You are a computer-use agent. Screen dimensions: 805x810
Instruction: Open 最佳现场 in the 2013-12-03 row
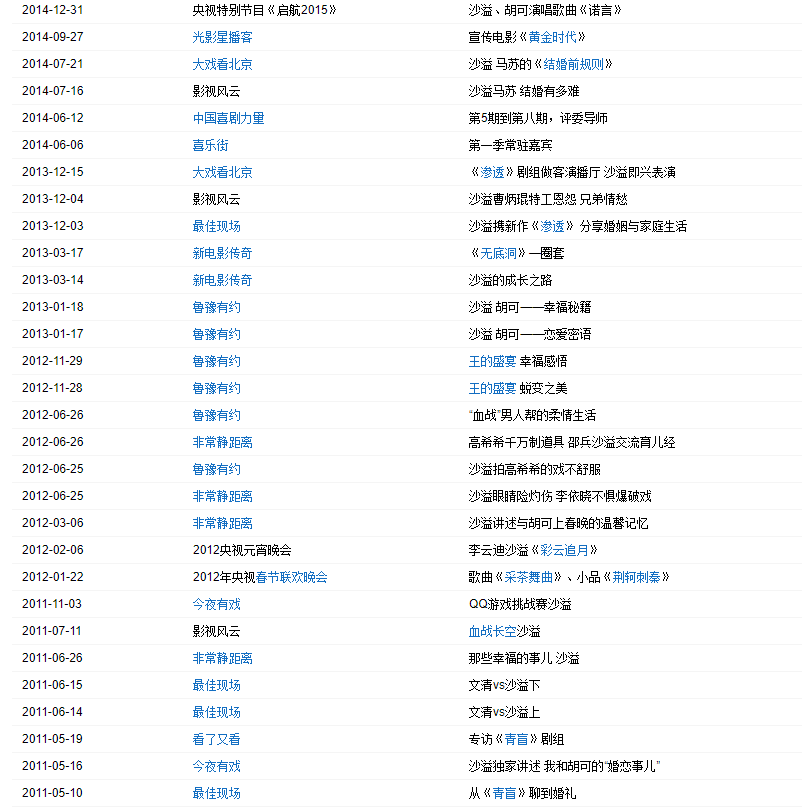coord(216,226)
